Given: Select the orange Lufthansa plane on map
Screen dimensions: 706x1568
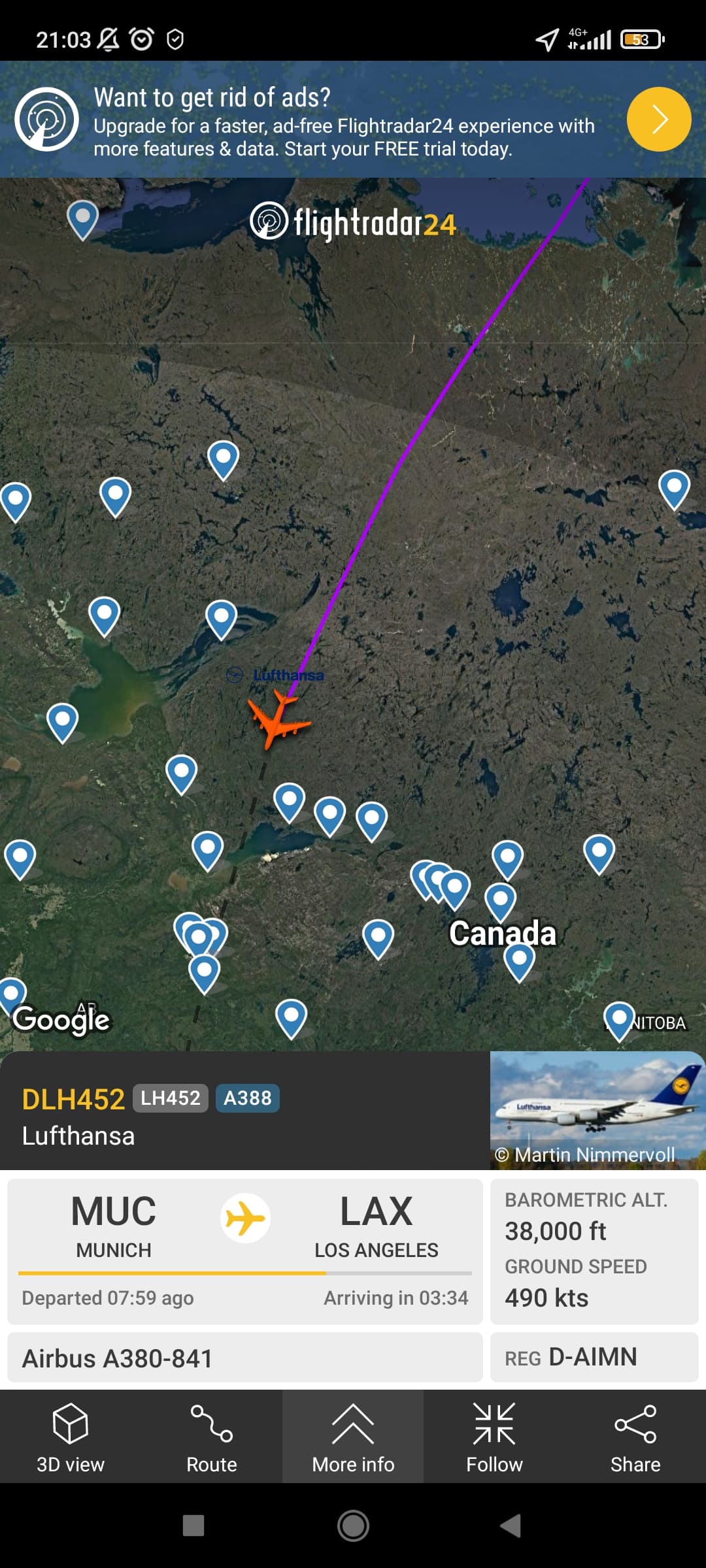Looking at the screenshot, I should click(x=279, y=721).
